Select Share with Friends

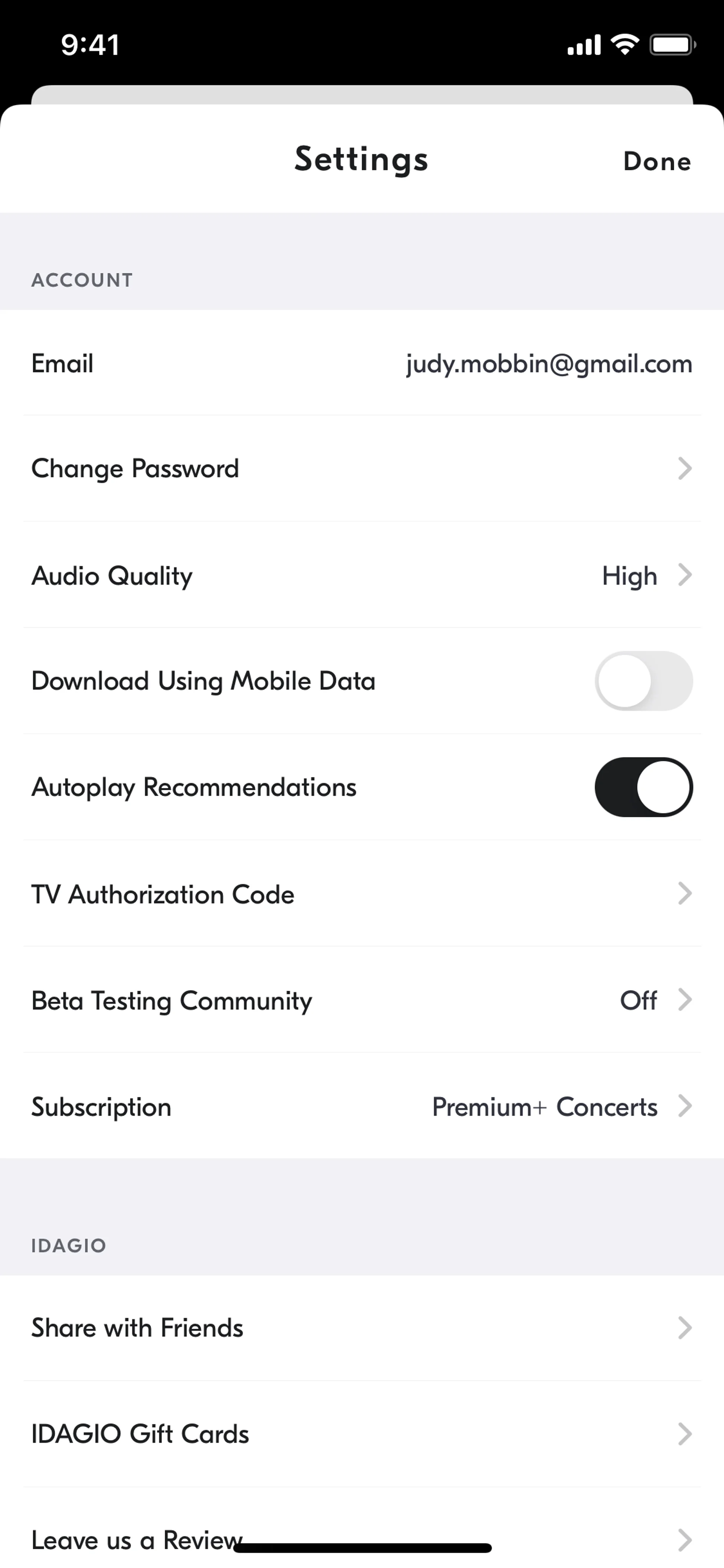pyautogui.click(x=361, y=1328)
